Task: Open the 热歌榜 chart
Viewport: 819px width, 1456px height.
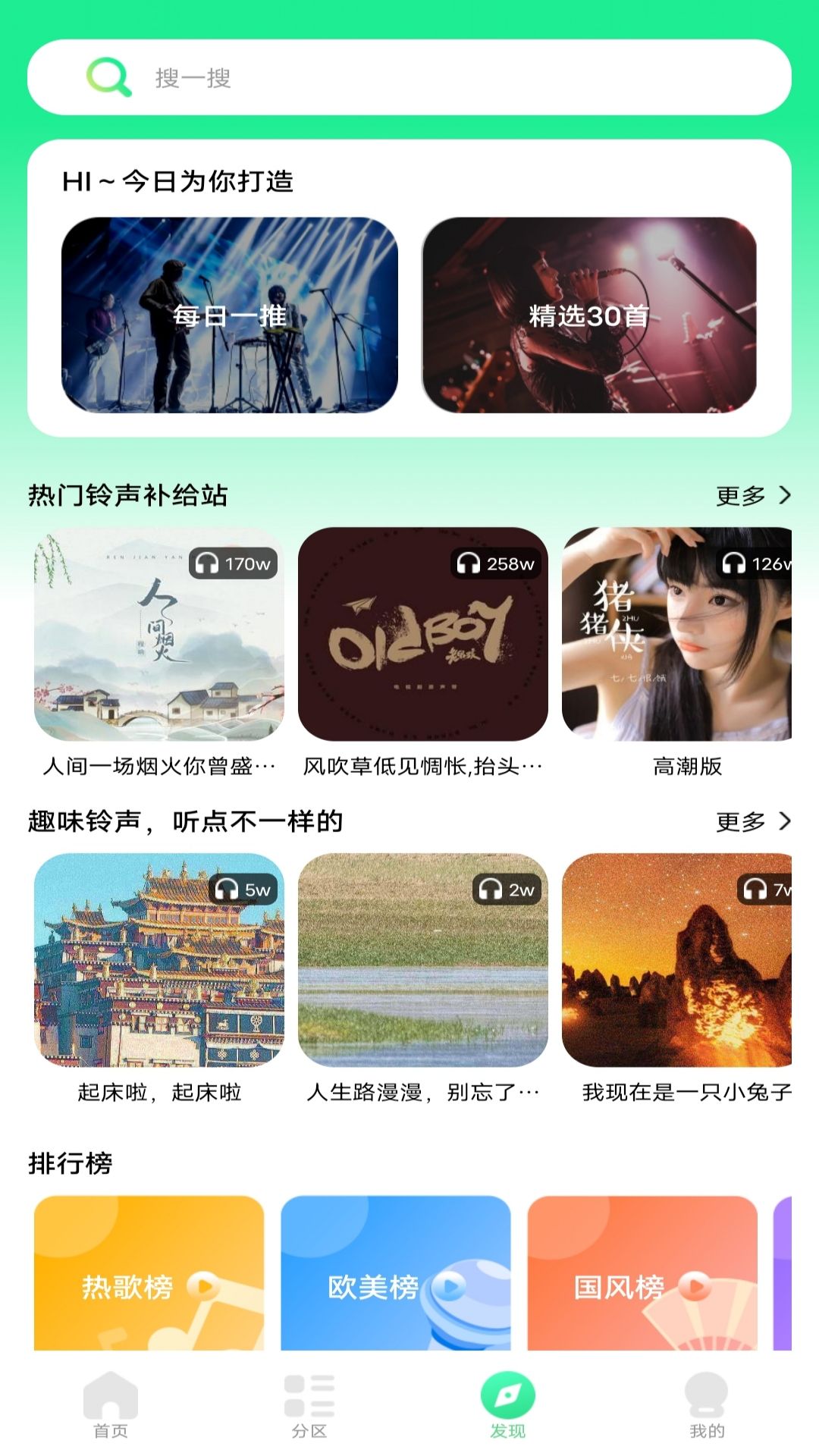Action: tap(149, 1274)
